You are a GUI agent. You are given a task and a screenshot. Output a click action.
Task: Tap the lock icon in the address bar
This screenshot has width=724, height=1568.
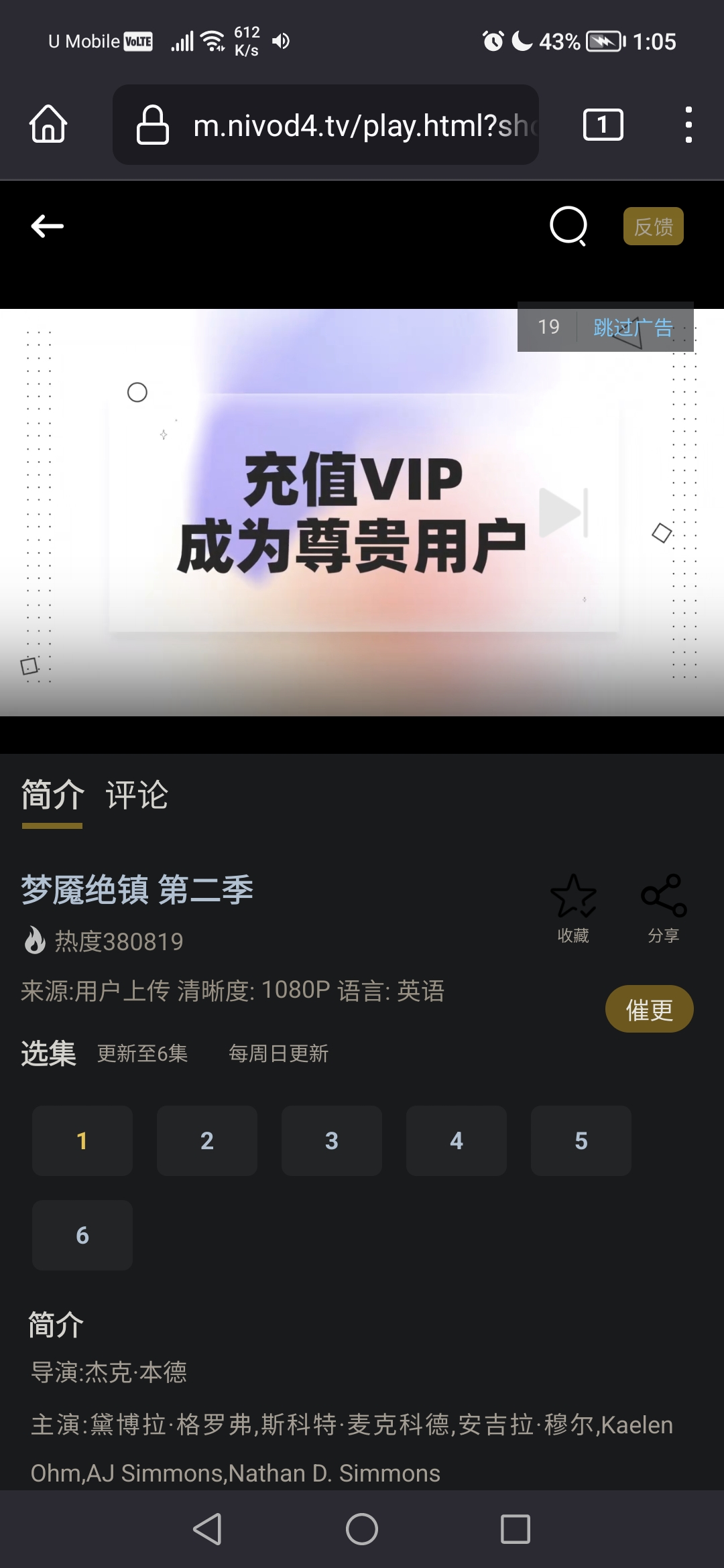click(x=153, y=124)
